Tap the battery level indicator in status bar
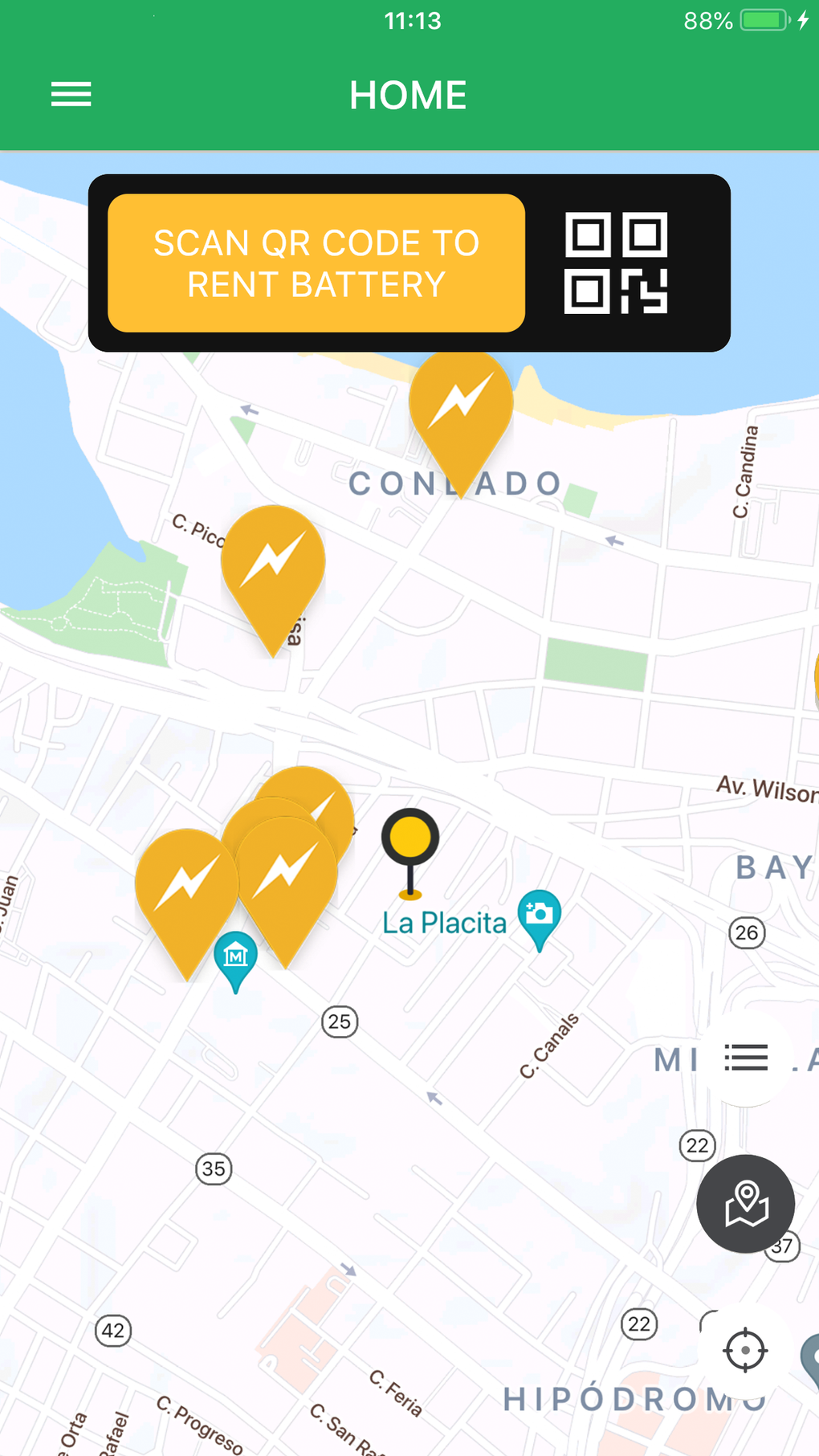This screenshot has height=1456, width=819. tap(765, 20)
